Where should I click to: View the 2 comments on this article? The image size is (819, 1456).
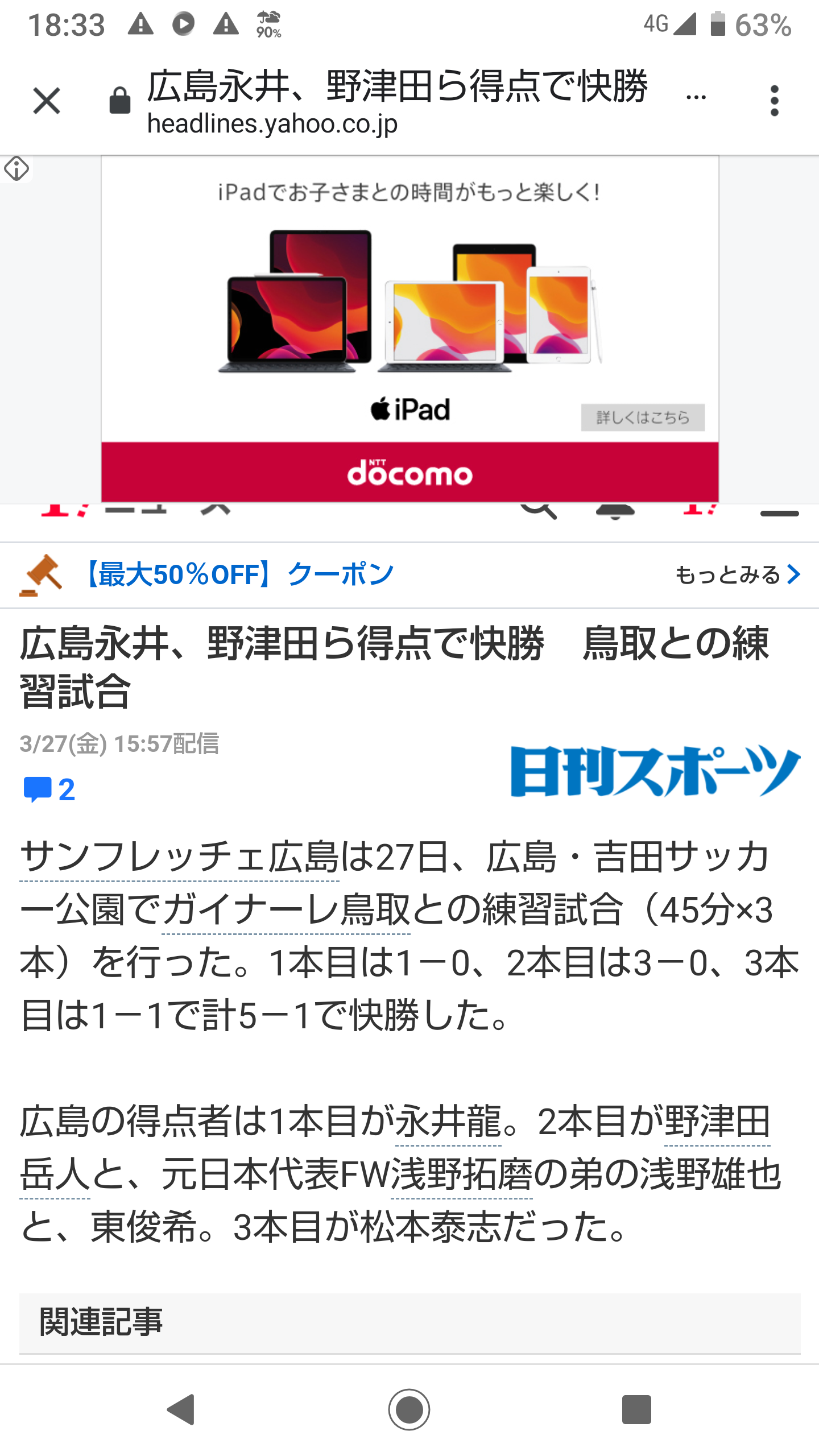click(x=49, y=789)
